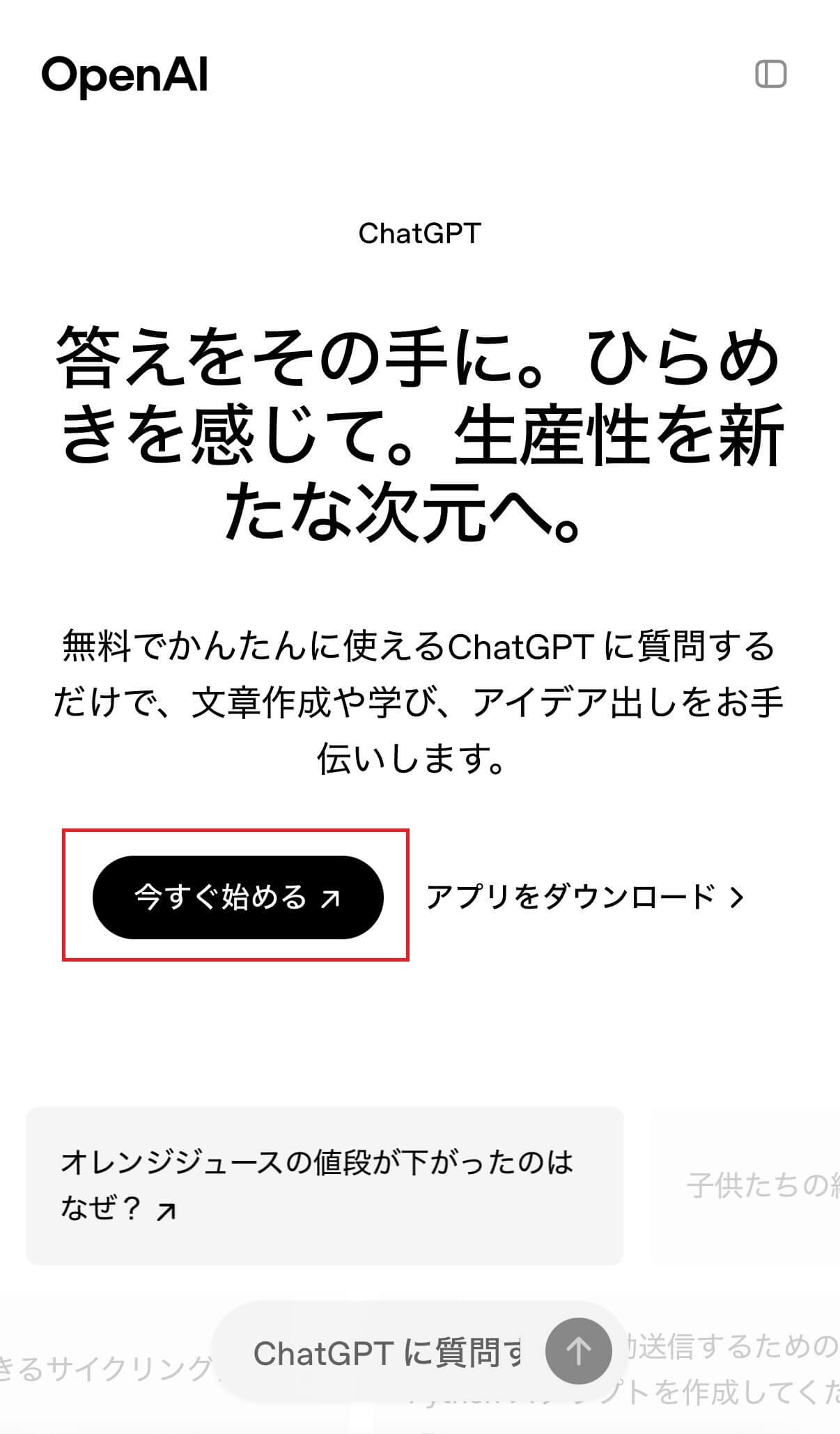Send the question with the arrow button
Viewport: 840px width, 1434px height.
click(577, 1351)
